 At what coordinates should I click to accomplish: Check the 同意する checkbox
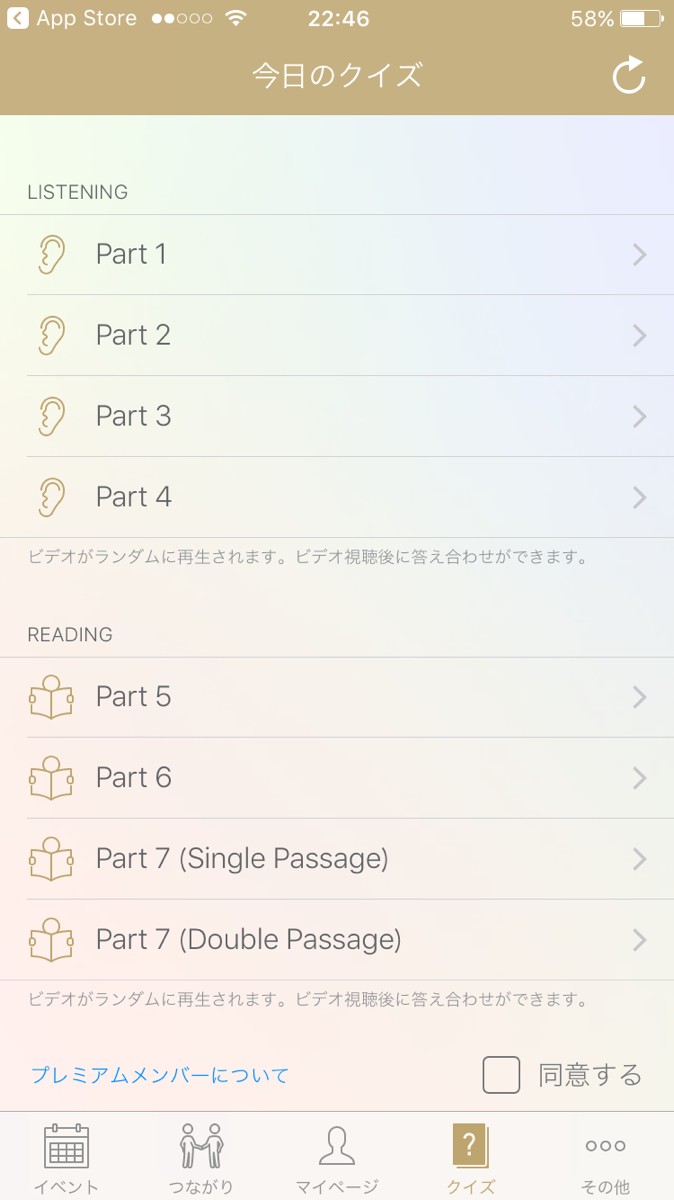[502, 1076]
